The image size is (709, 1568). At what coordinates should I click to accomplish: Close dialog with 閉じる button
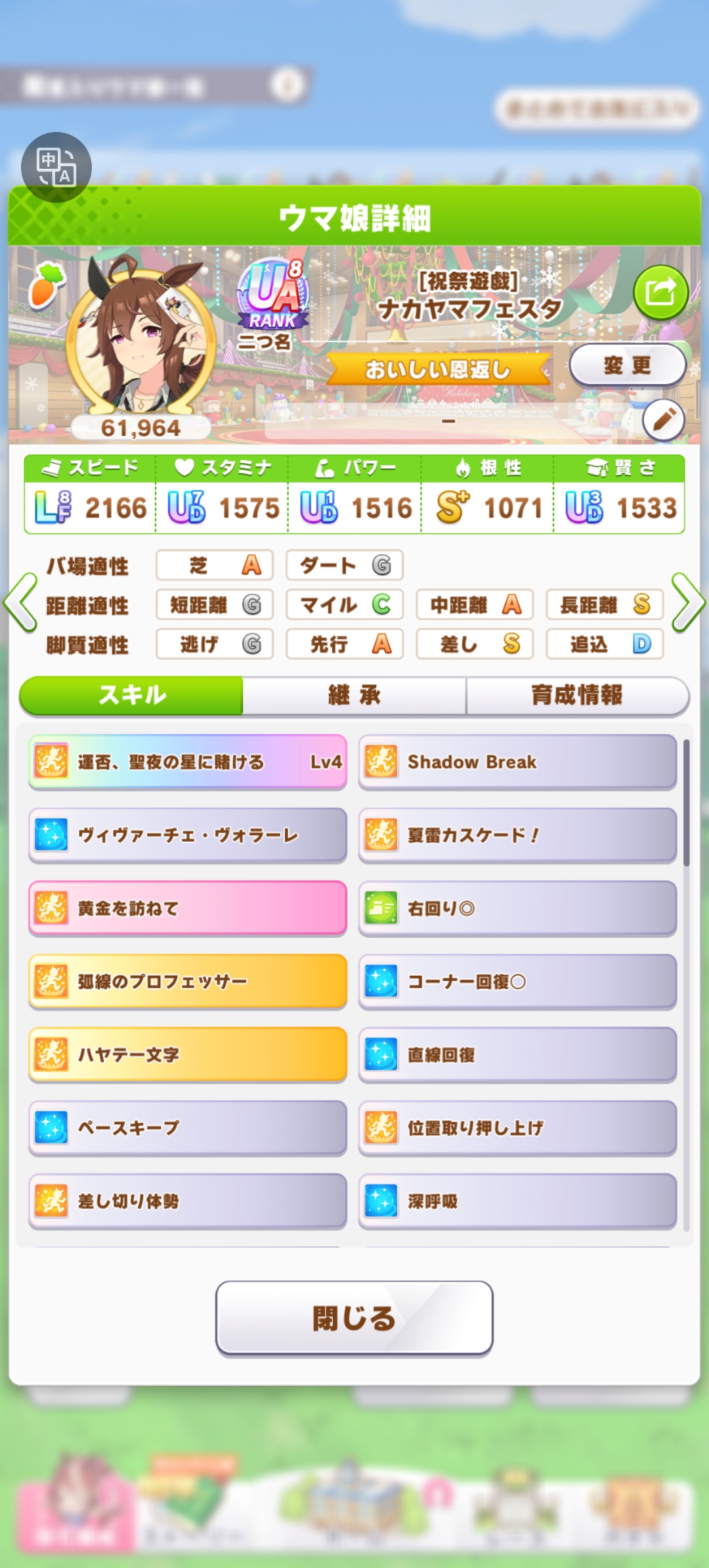[354, 1318]
